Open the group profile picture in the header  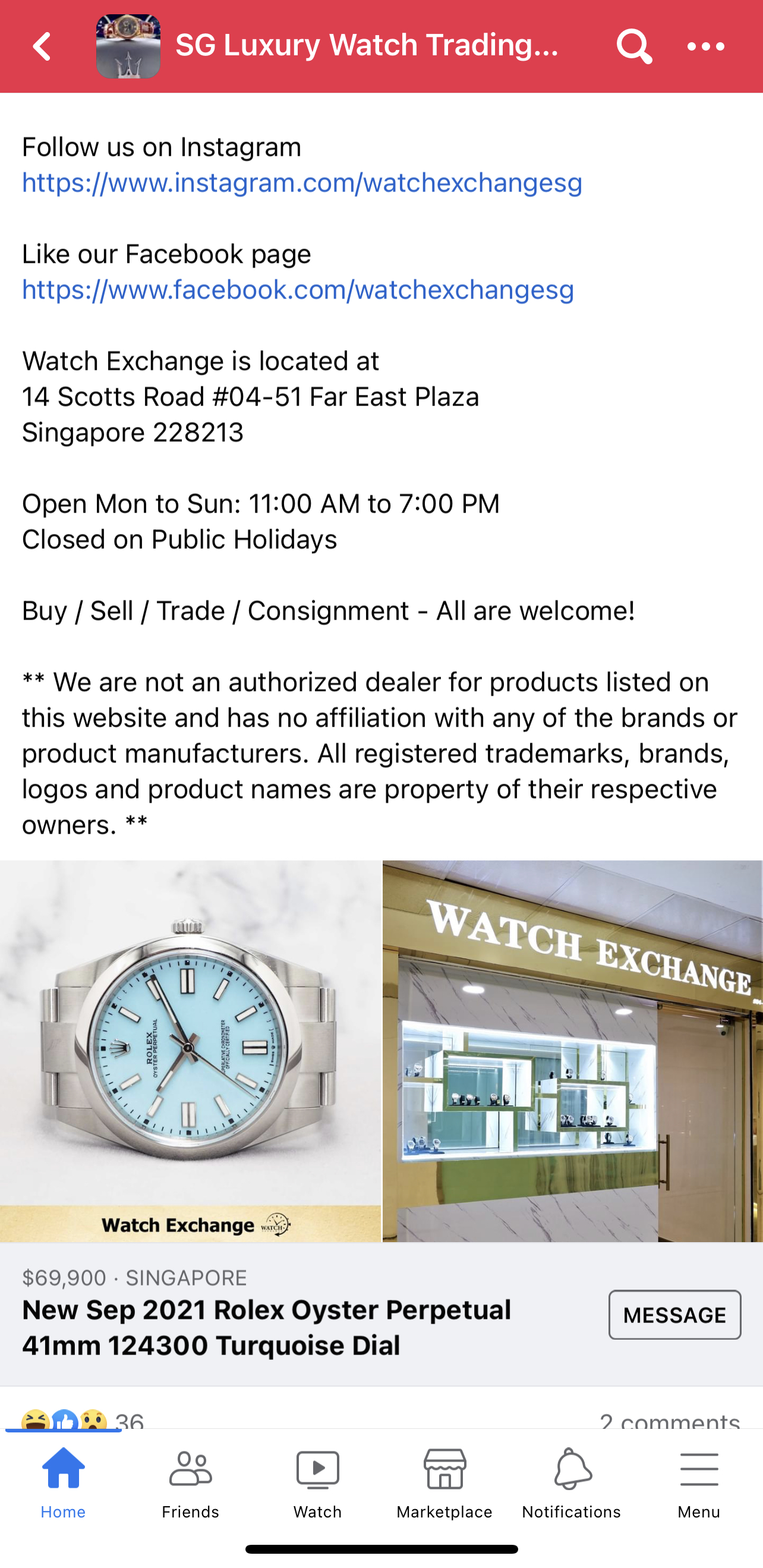pos(128,46)
